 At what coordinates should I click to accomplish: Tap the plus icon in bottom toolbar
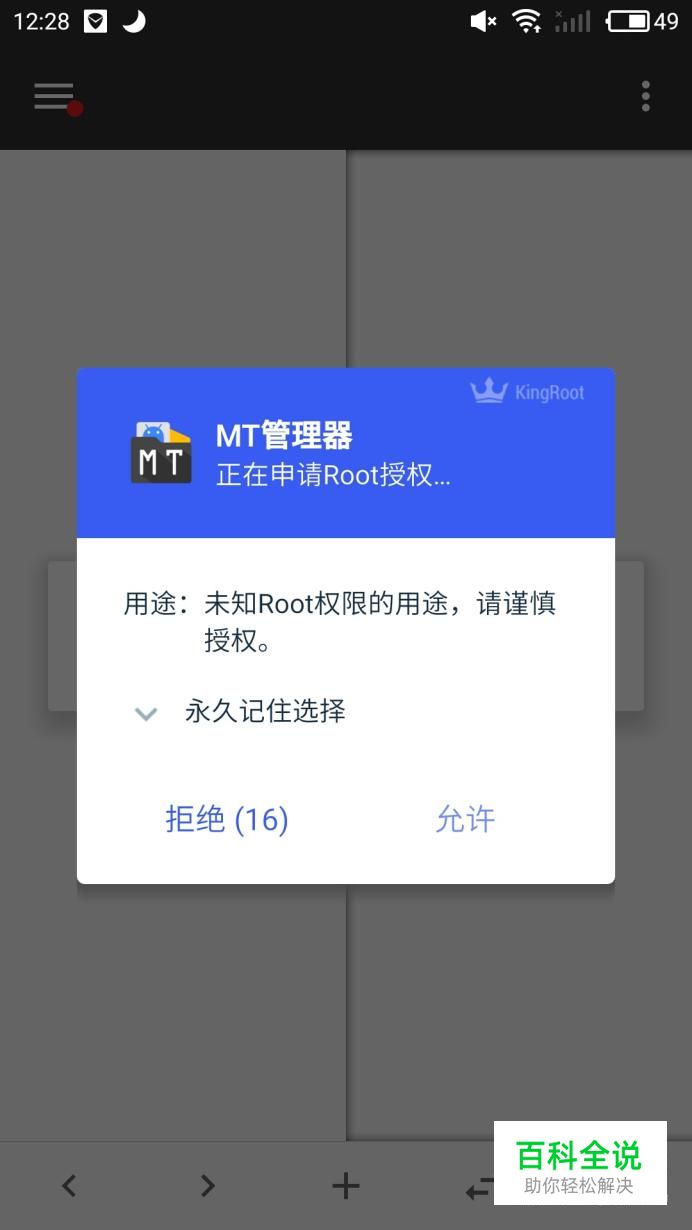click(x=345, y=1186)
